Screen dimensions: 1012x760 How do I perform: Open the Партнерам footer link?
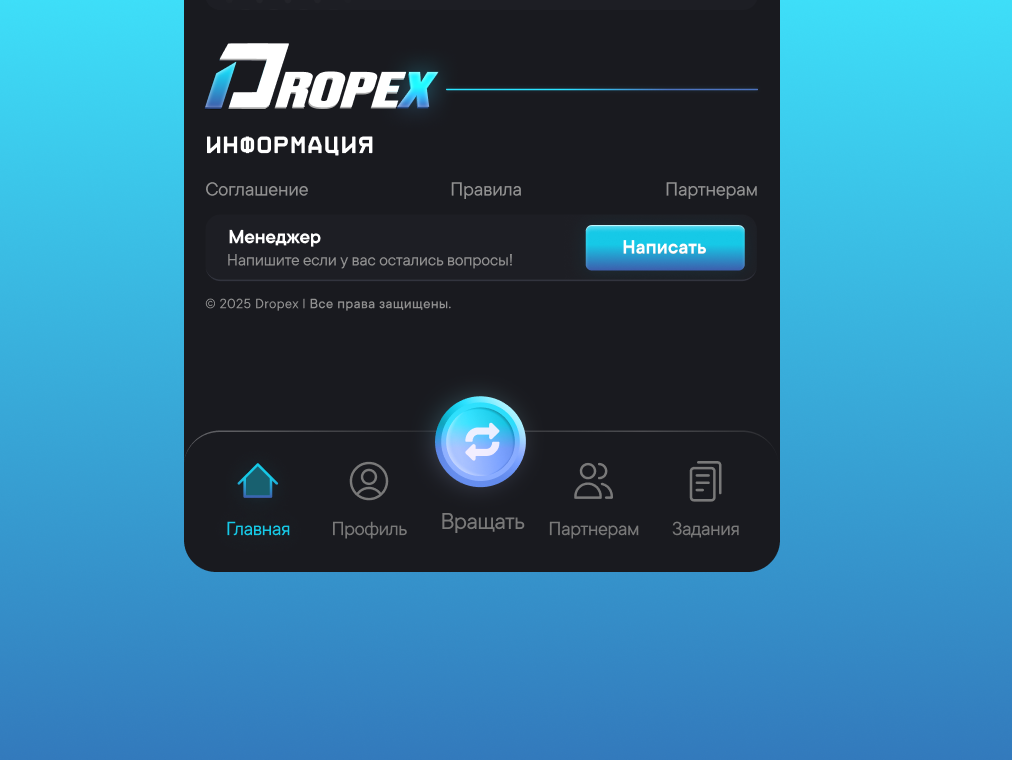click(x=711, y=190)
